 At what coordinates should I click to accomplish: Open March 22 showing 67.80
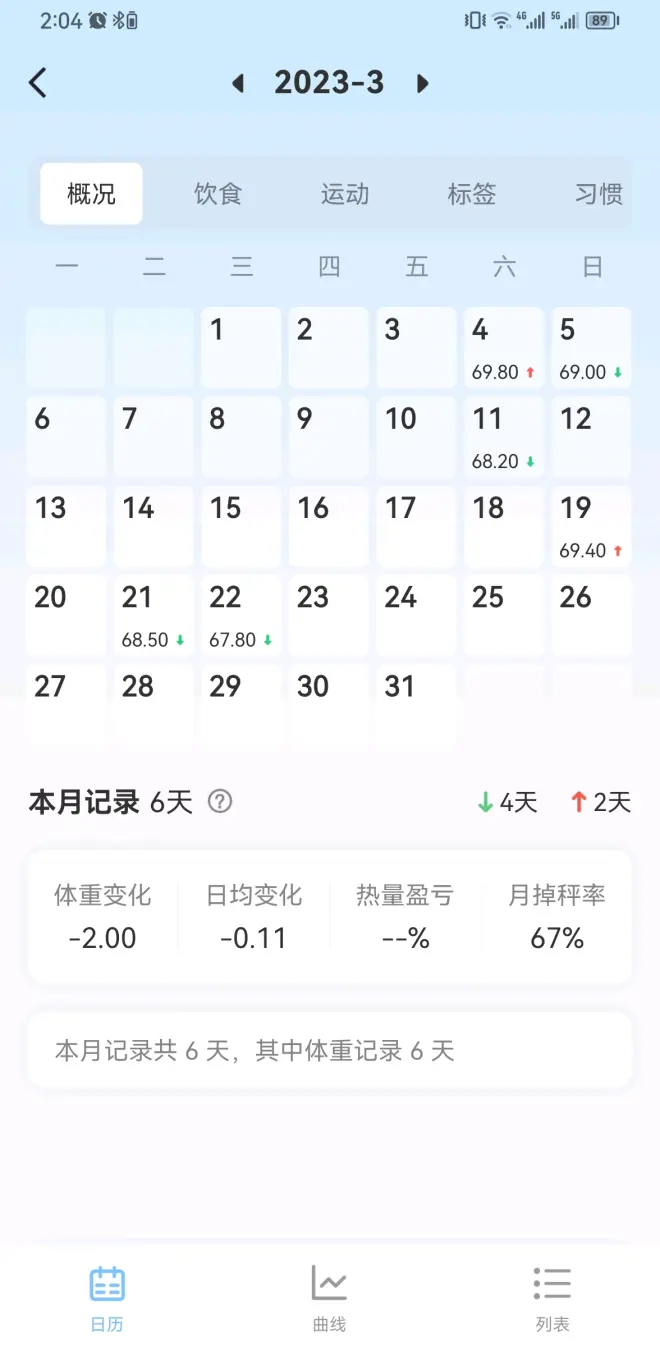[241, 616]
